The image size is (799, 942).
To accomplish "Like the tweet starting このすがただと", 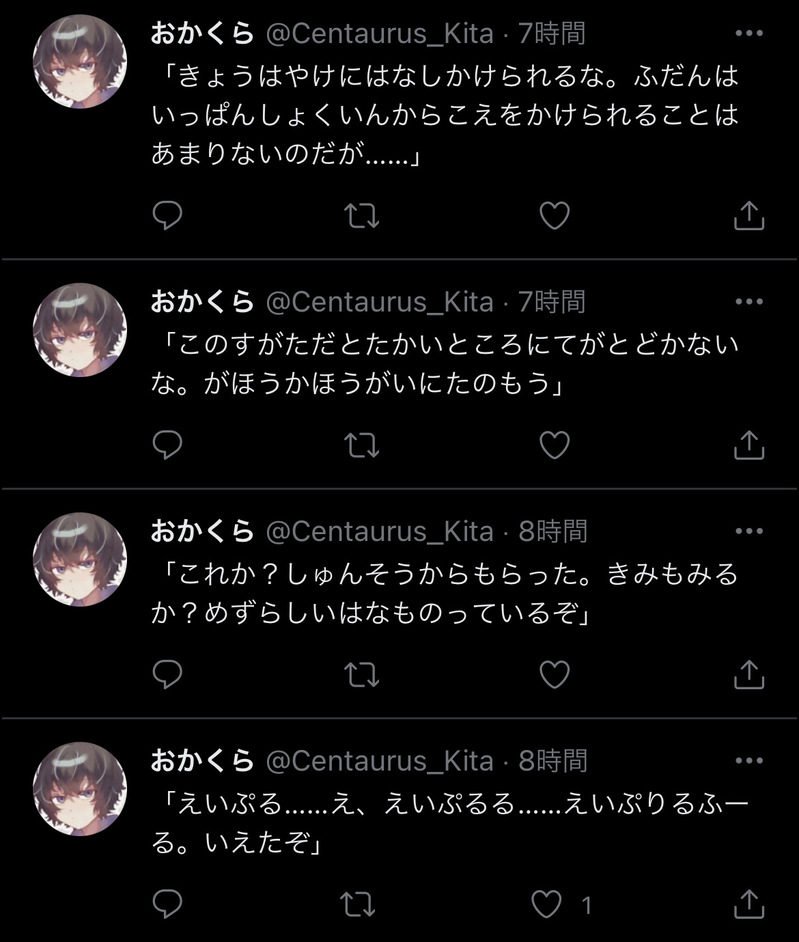I will [554, 445].
